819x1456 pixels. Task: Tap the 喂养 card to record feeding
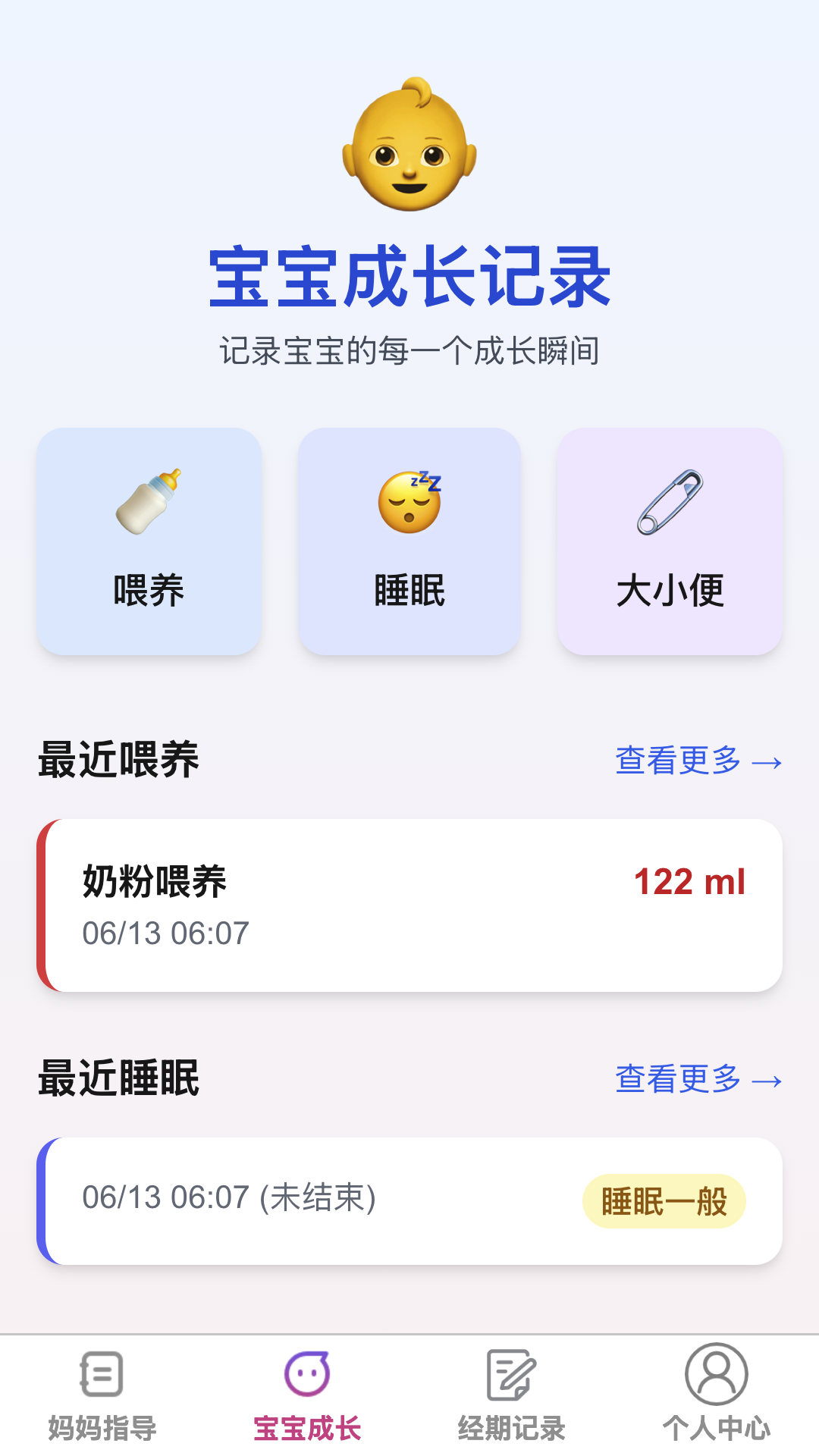tap(149, 540)
